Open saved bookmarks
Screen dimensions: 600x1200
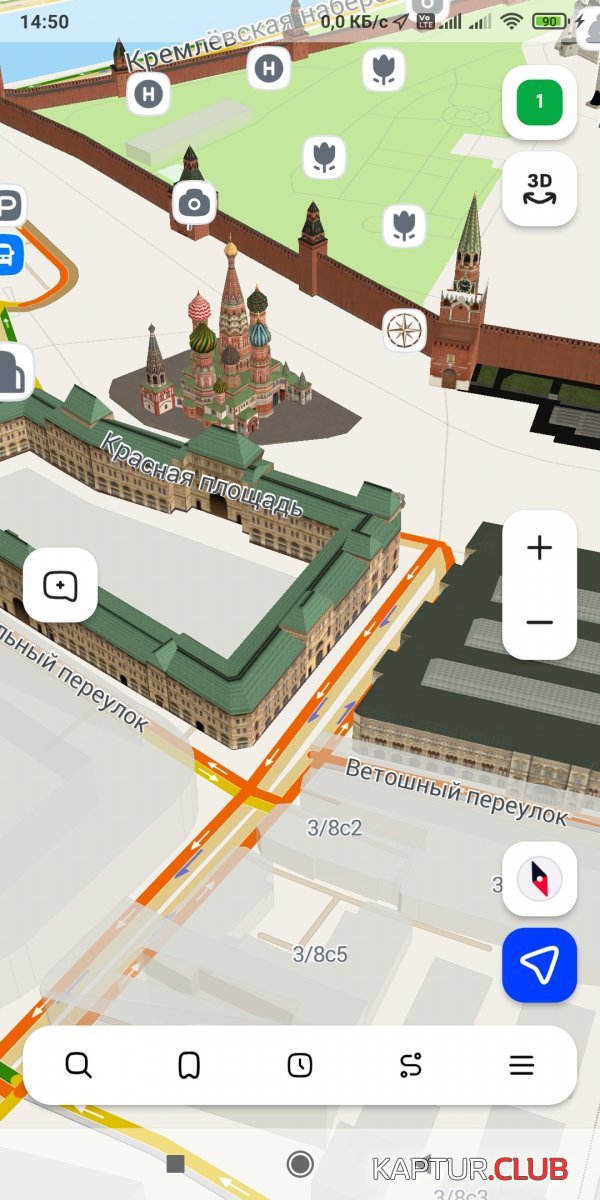[x=189, y=1065]
